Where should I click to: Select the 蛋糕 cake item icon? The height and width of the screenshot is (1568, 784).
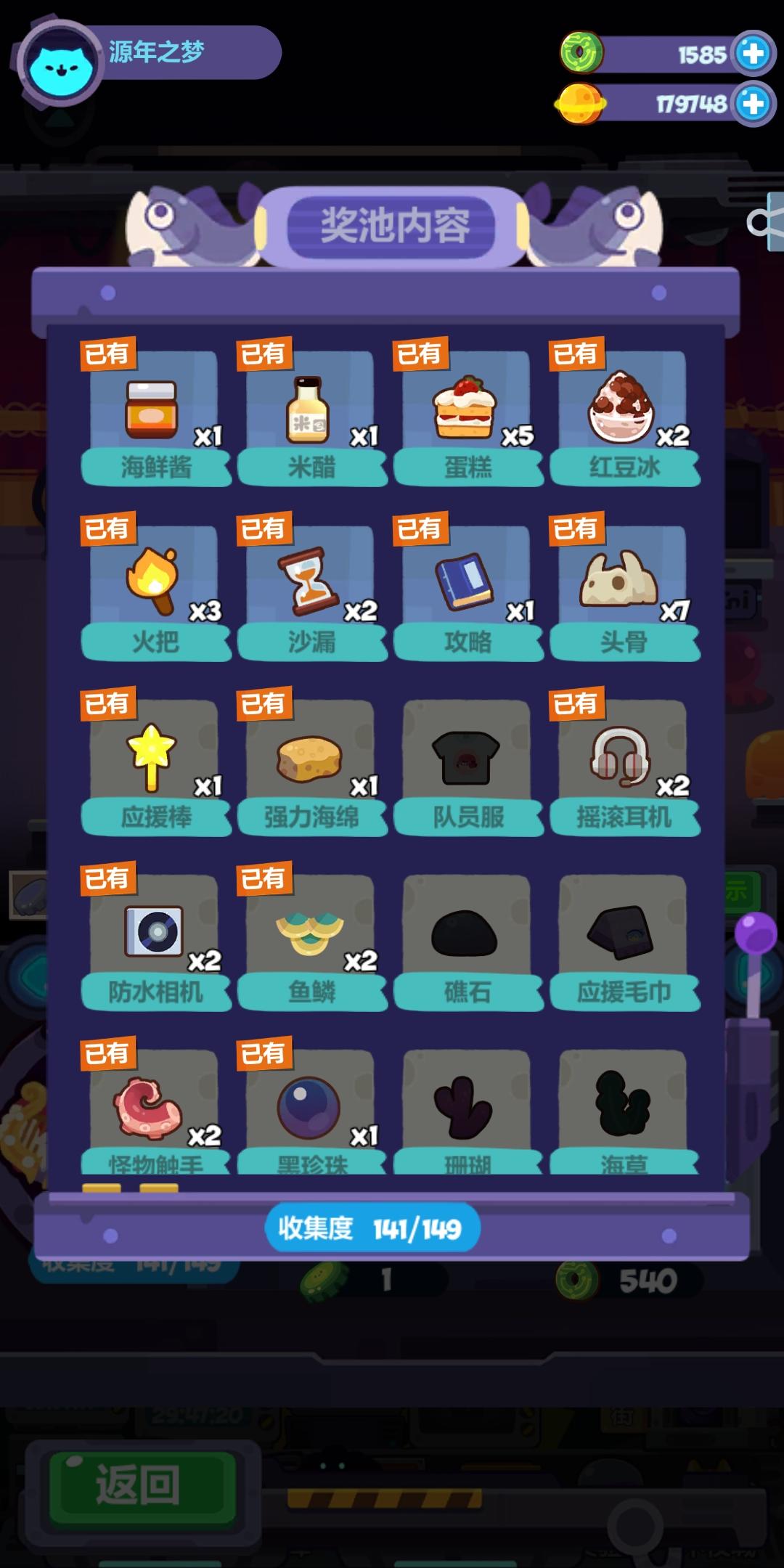coord(468,407)
